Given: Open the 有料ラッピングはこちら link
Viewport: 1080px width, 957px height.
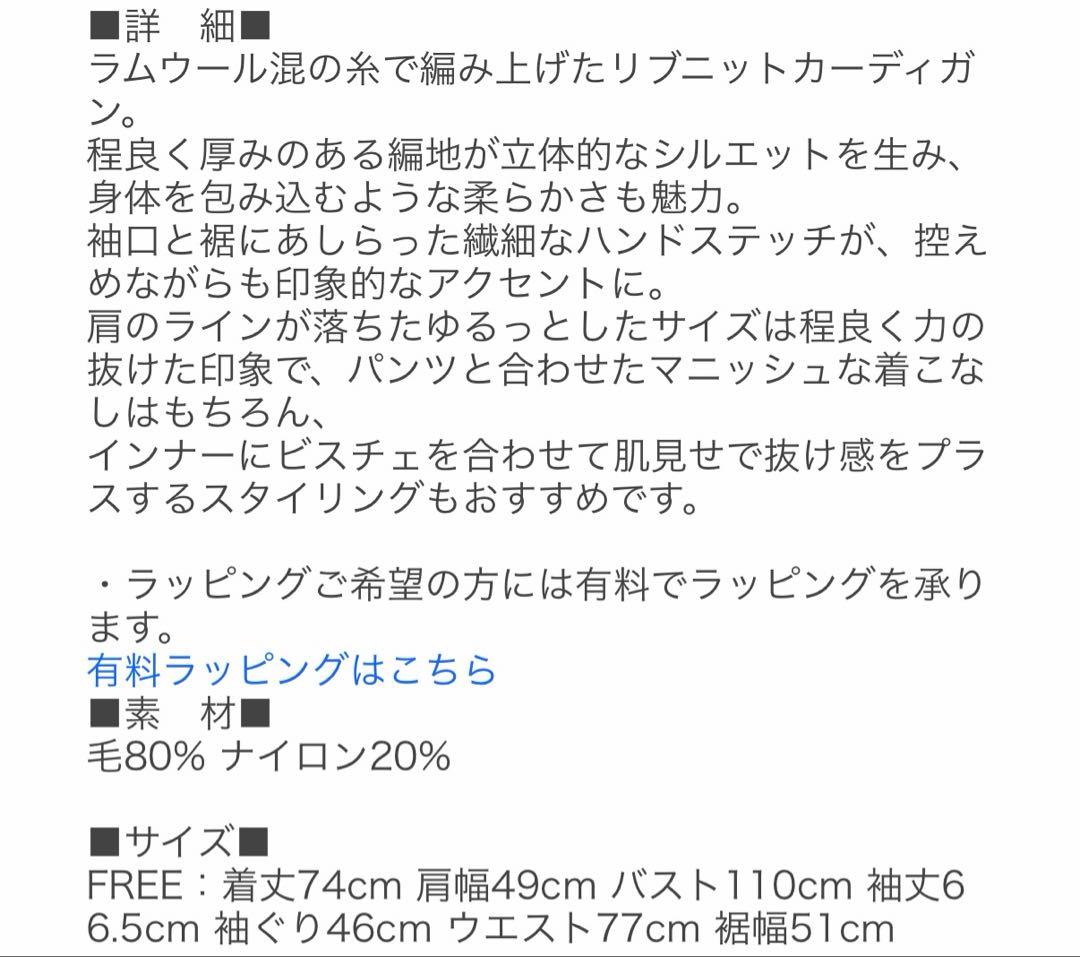Looking at the screenshot, I should tap(291, 669).
